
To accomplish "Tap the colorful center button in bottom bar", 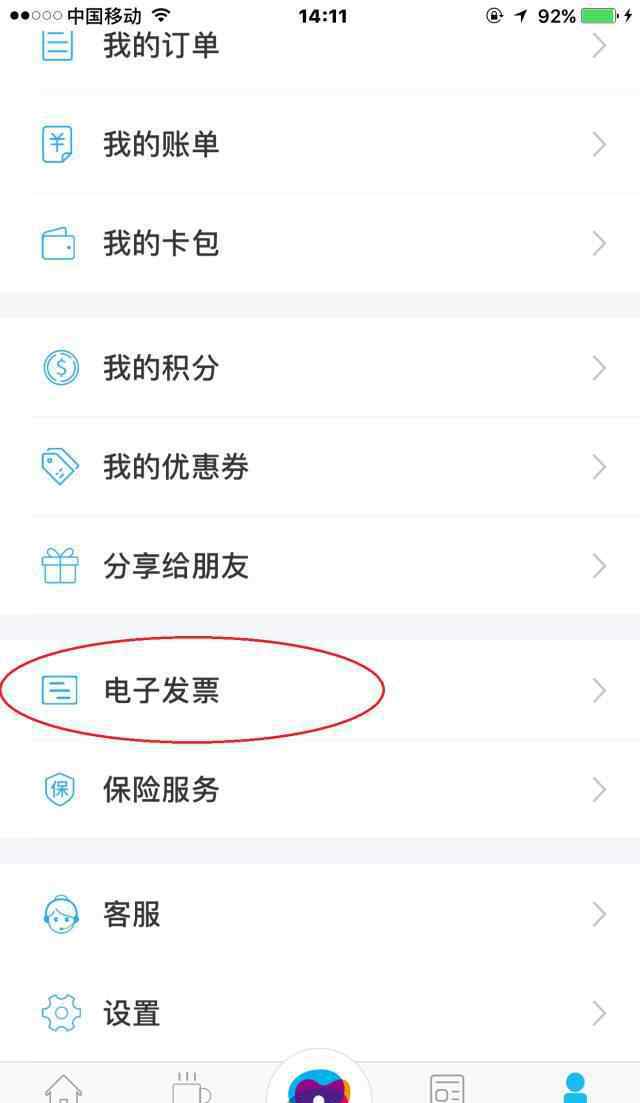I will pos(319,1083).
